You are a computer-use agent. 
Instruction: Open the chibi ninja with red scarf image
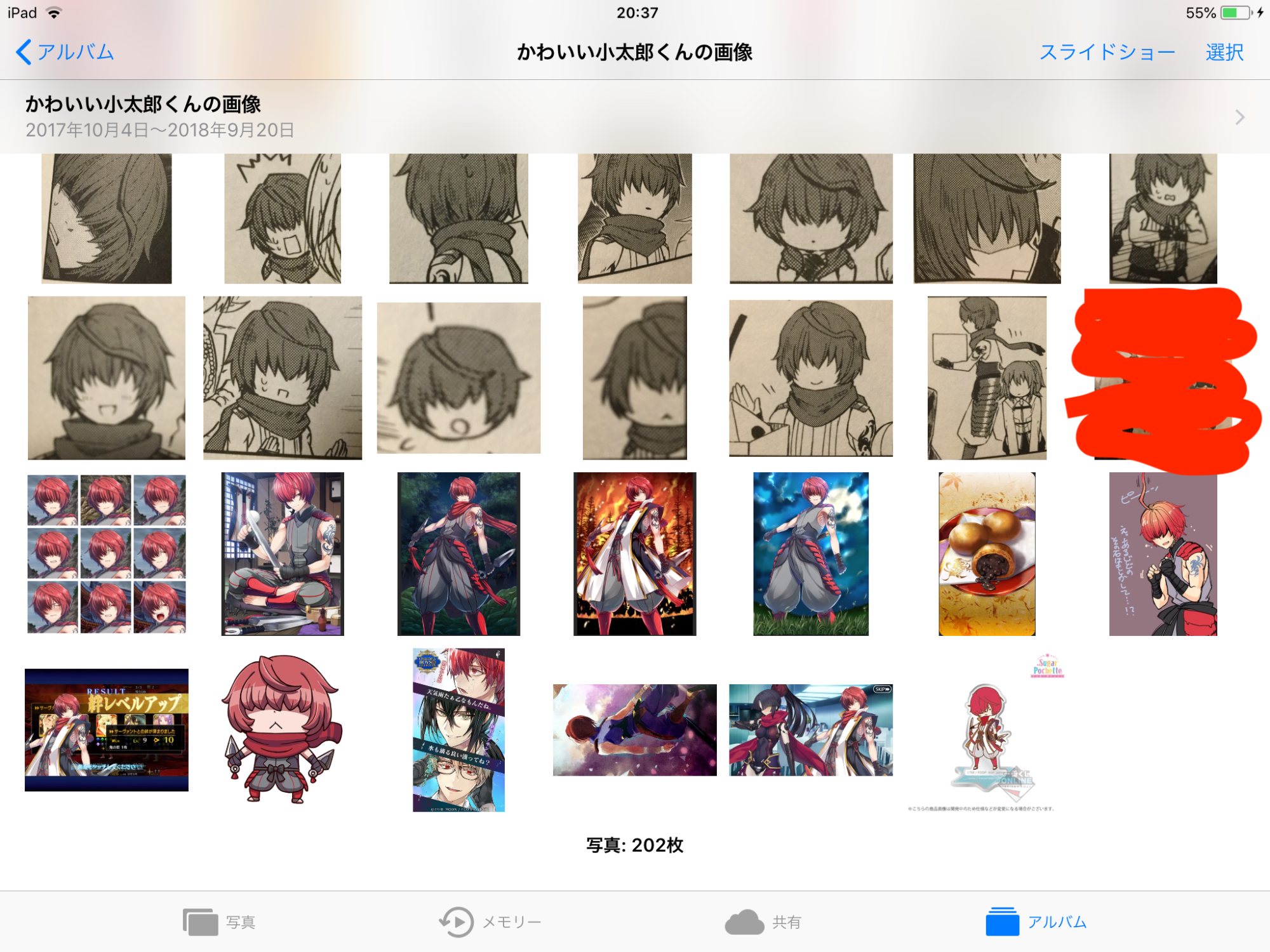[x=282, y=730]
